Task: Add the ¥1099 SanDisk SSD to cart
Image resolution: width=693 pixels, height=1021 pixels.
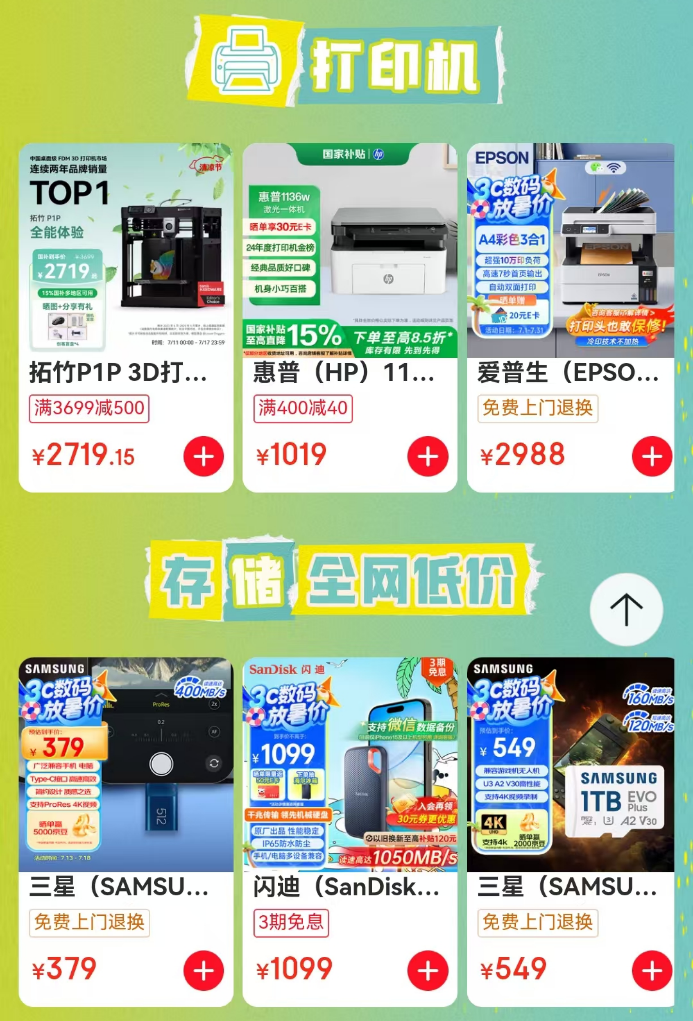Action: [428, 970]
